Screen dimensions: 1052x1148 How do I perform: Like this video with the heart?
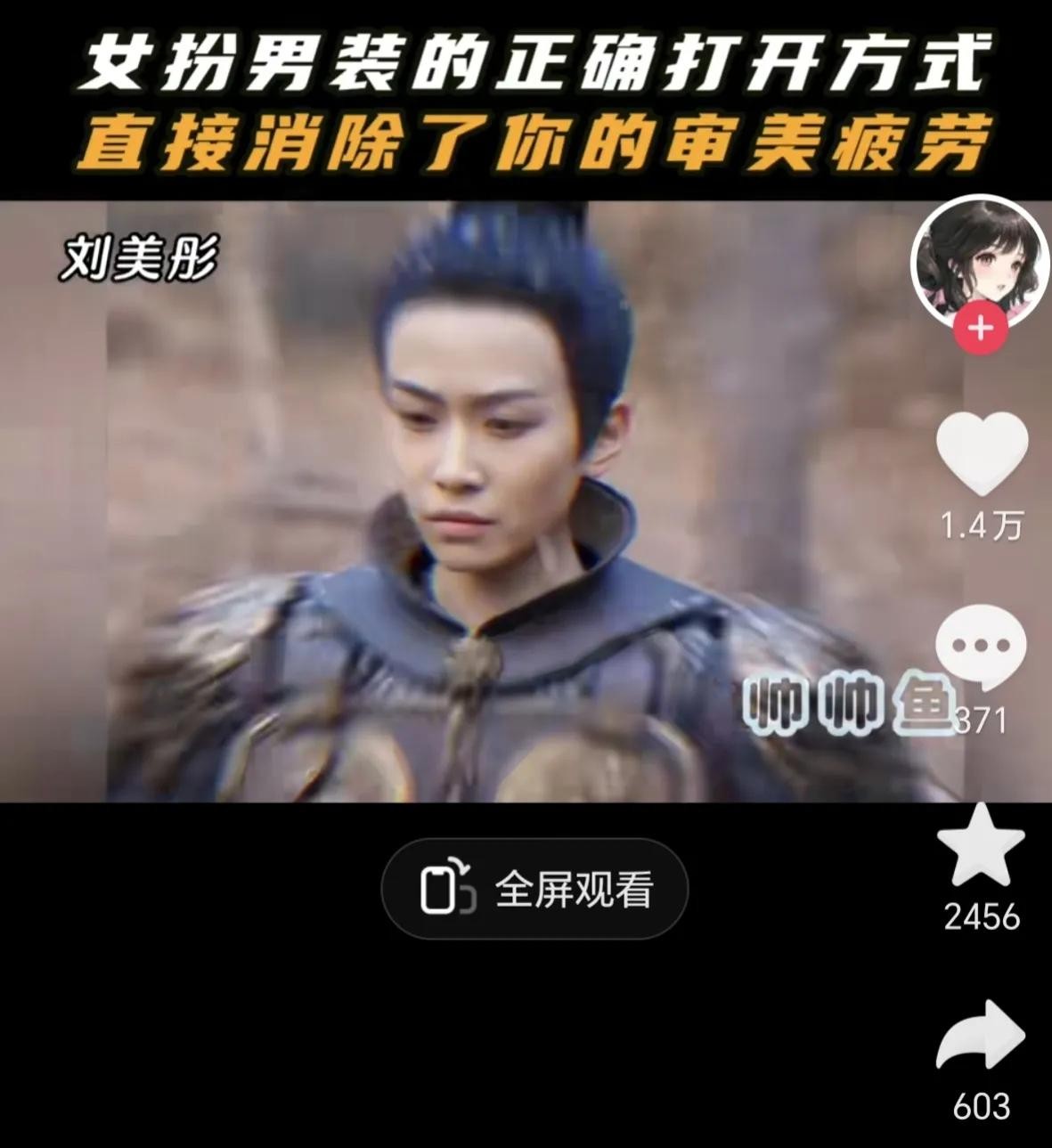point(982,453)
